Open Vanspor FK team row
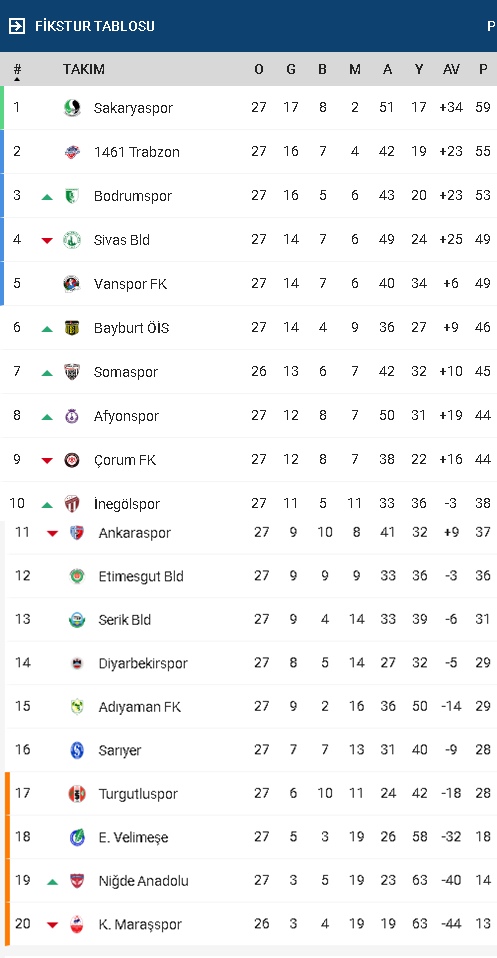The image size is (497, 958). pyautogui.click(x=249, y=283)
